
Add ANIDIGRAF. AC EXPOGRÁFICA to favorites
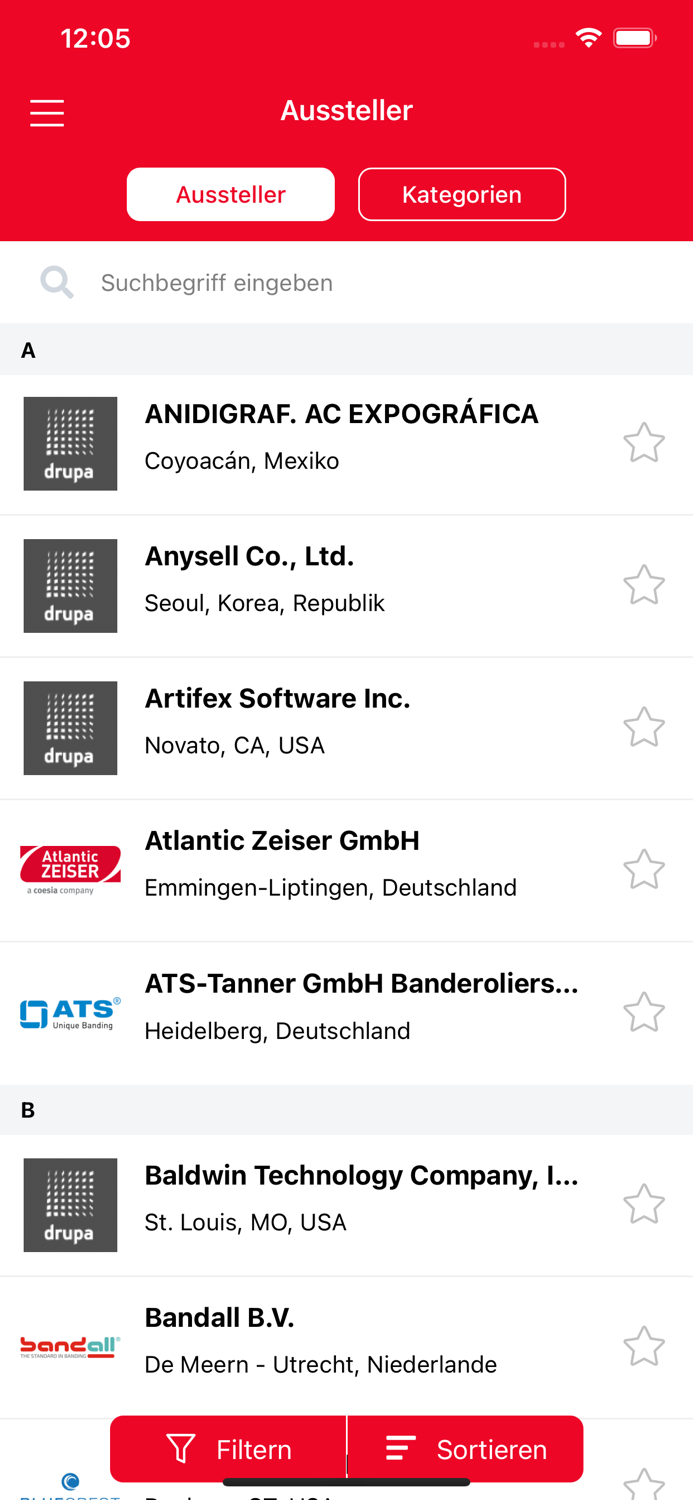(644, 443)
